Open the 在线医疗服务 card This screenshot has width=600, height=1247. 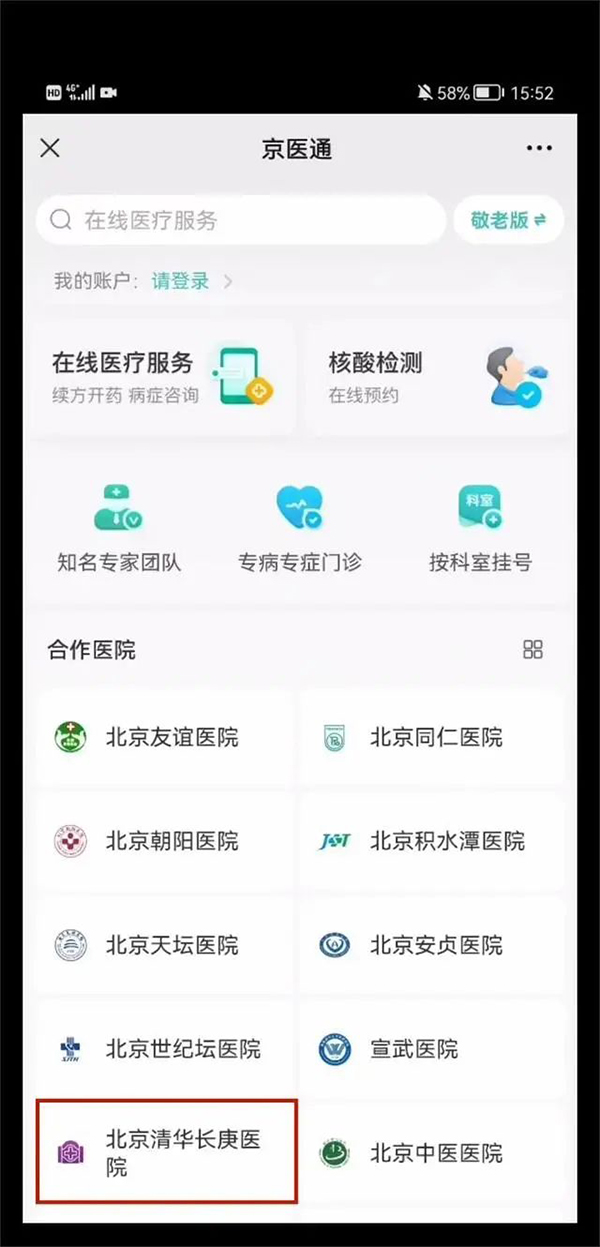(x=162, y=377)
